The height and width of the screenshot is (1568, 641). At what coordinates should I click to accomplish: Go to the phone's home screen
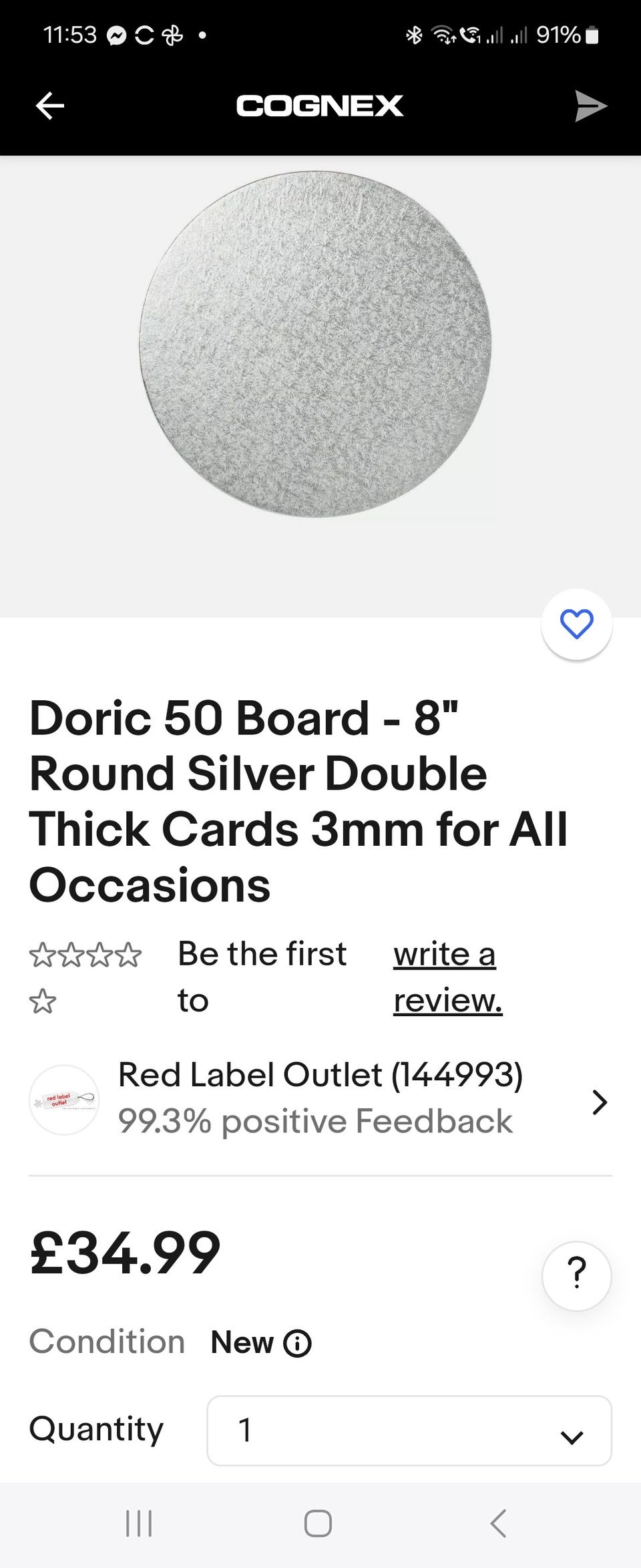coord(318,1524)
